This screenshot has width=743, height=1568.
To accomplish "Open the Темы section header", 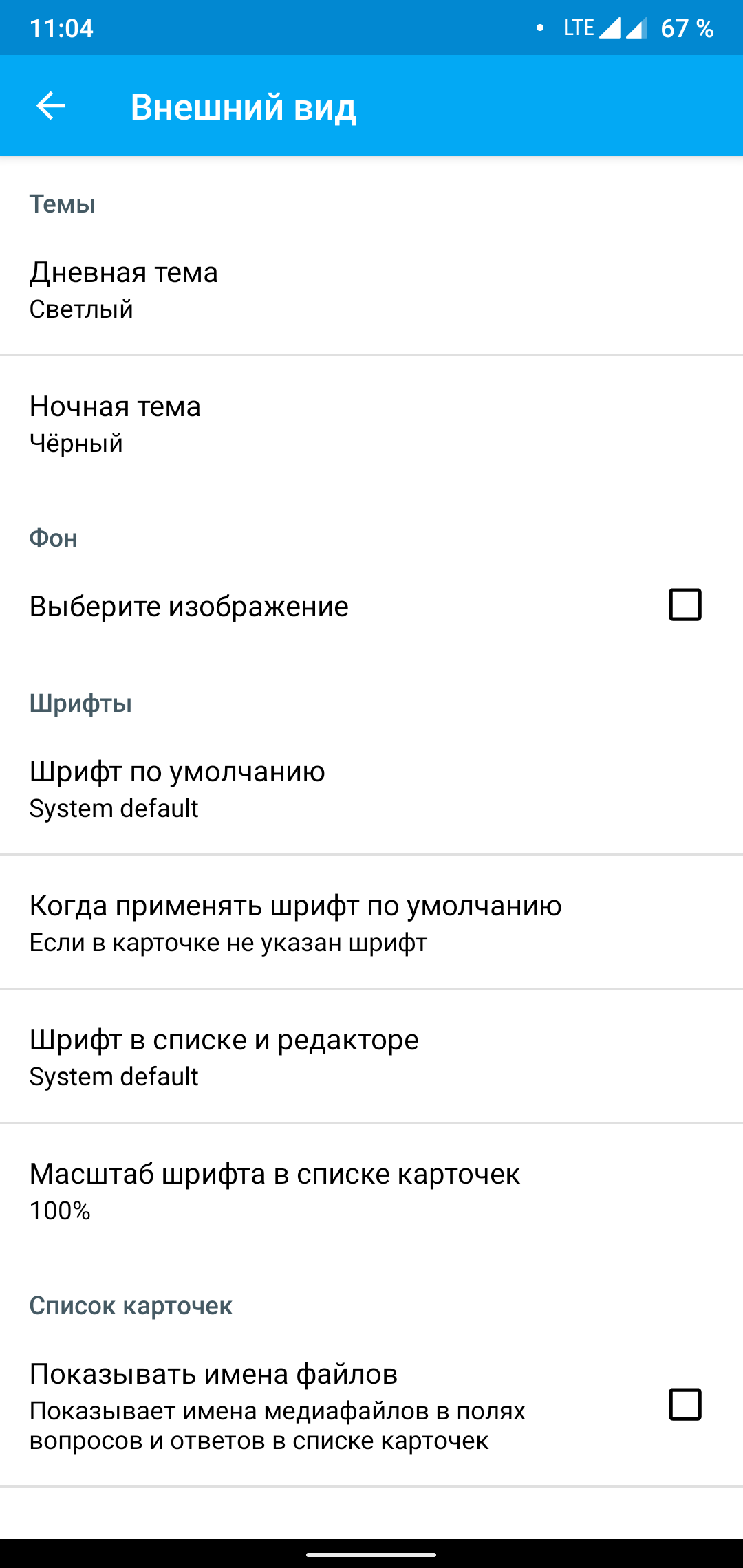I will pos(63,204).
